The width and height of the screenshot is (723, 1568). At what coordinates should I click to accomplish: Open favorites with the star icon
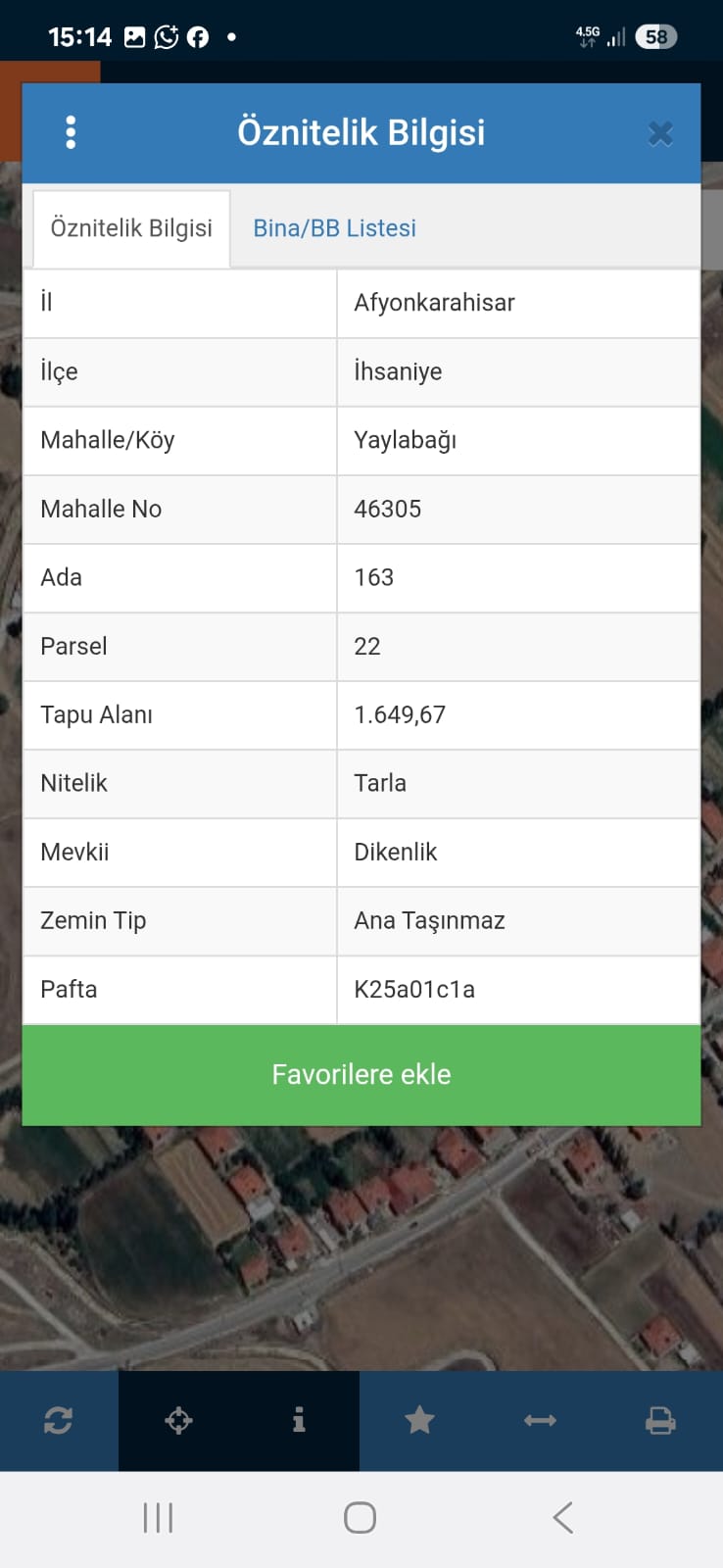coord(419,1420)
